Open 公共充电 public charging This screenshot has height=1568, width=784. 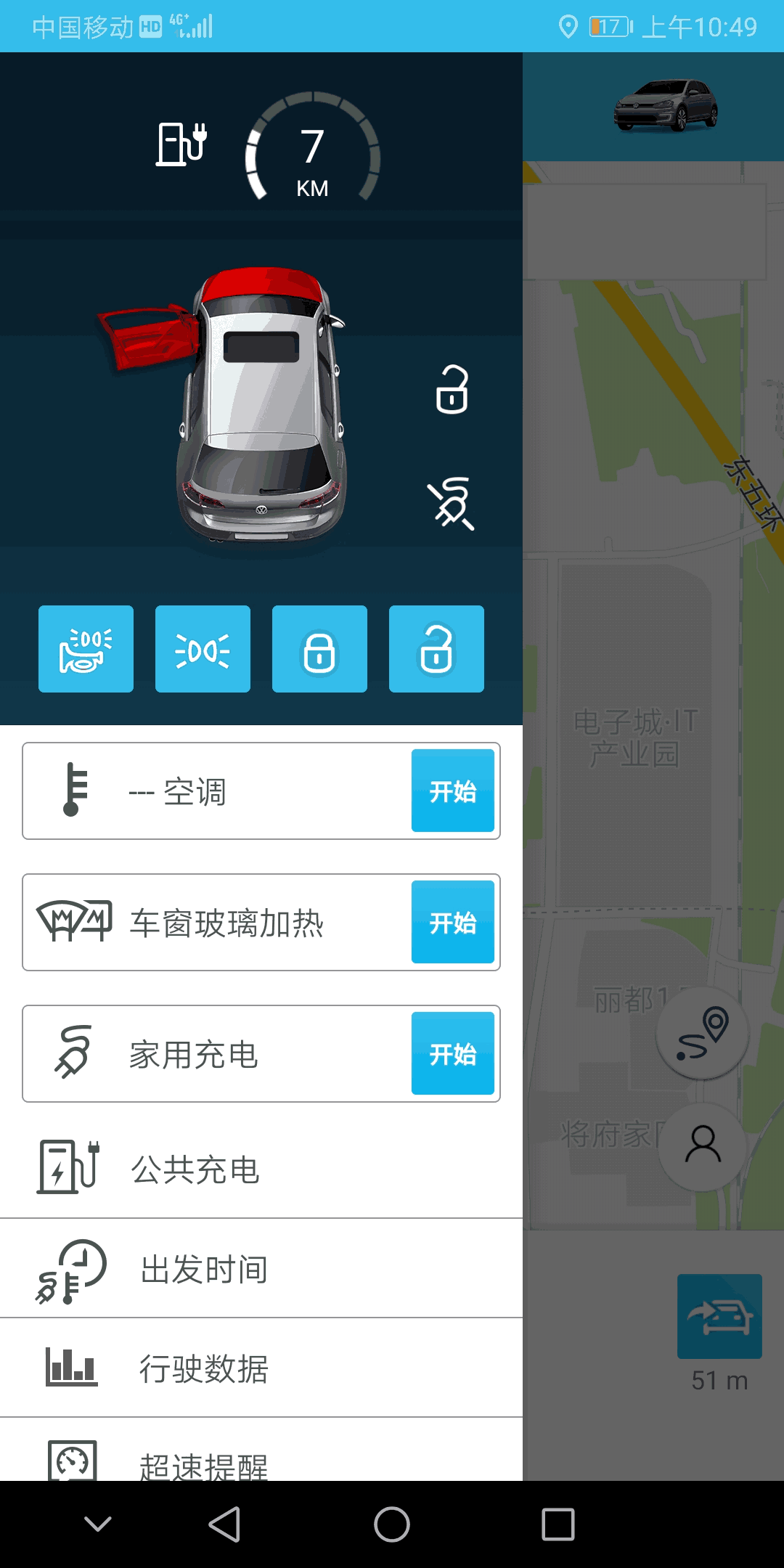[x=261, y=1169]
